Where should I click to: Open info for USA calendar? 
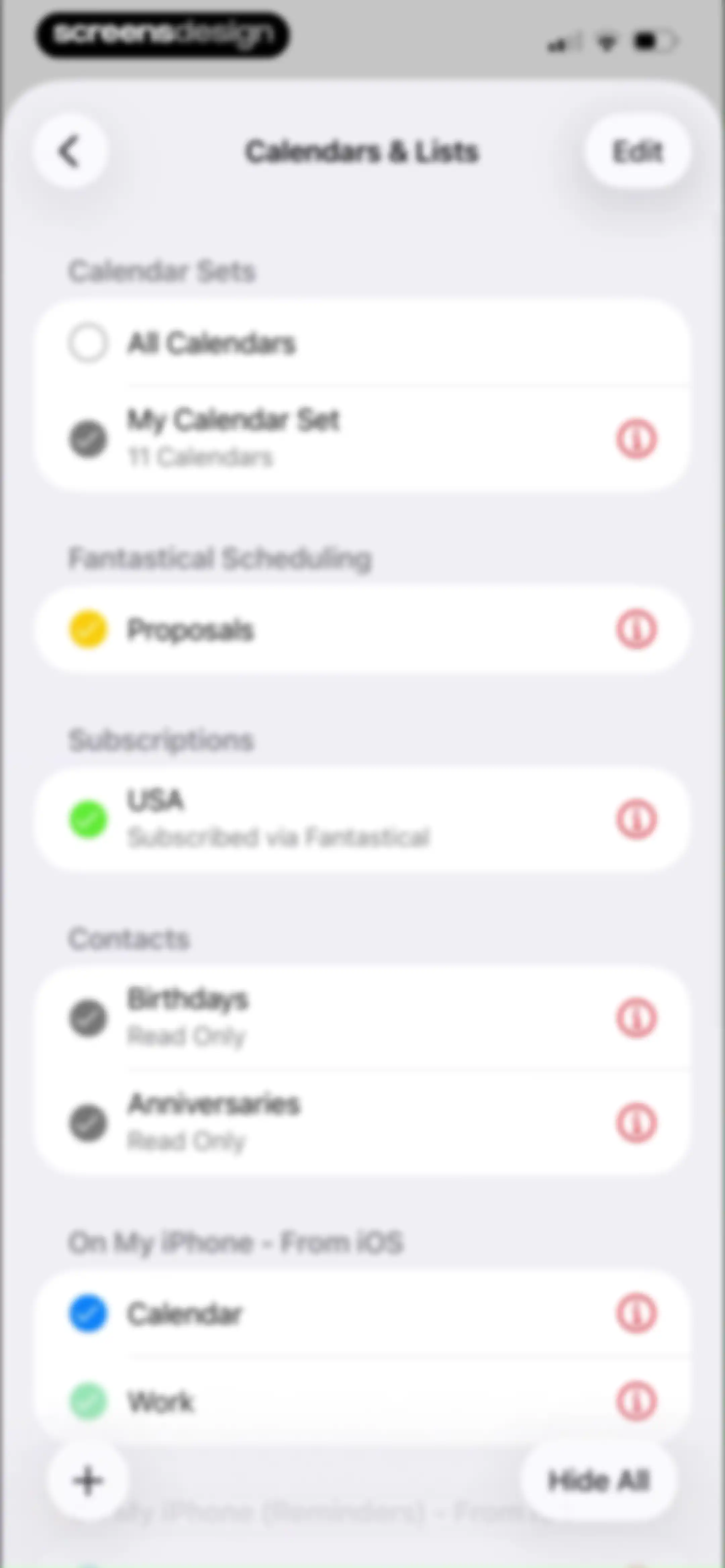637,819
